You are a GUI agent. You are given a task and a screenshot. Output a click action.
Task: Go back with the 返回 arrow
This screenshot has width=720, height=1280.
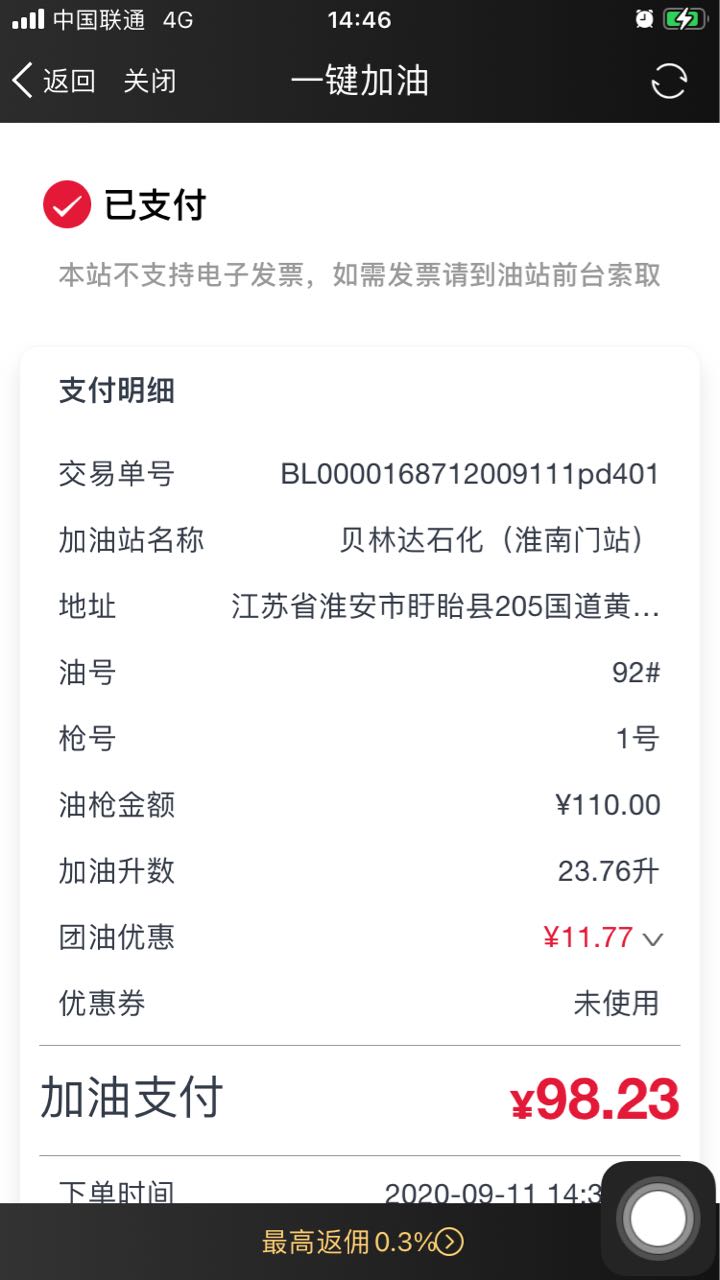tap(54, 81)
